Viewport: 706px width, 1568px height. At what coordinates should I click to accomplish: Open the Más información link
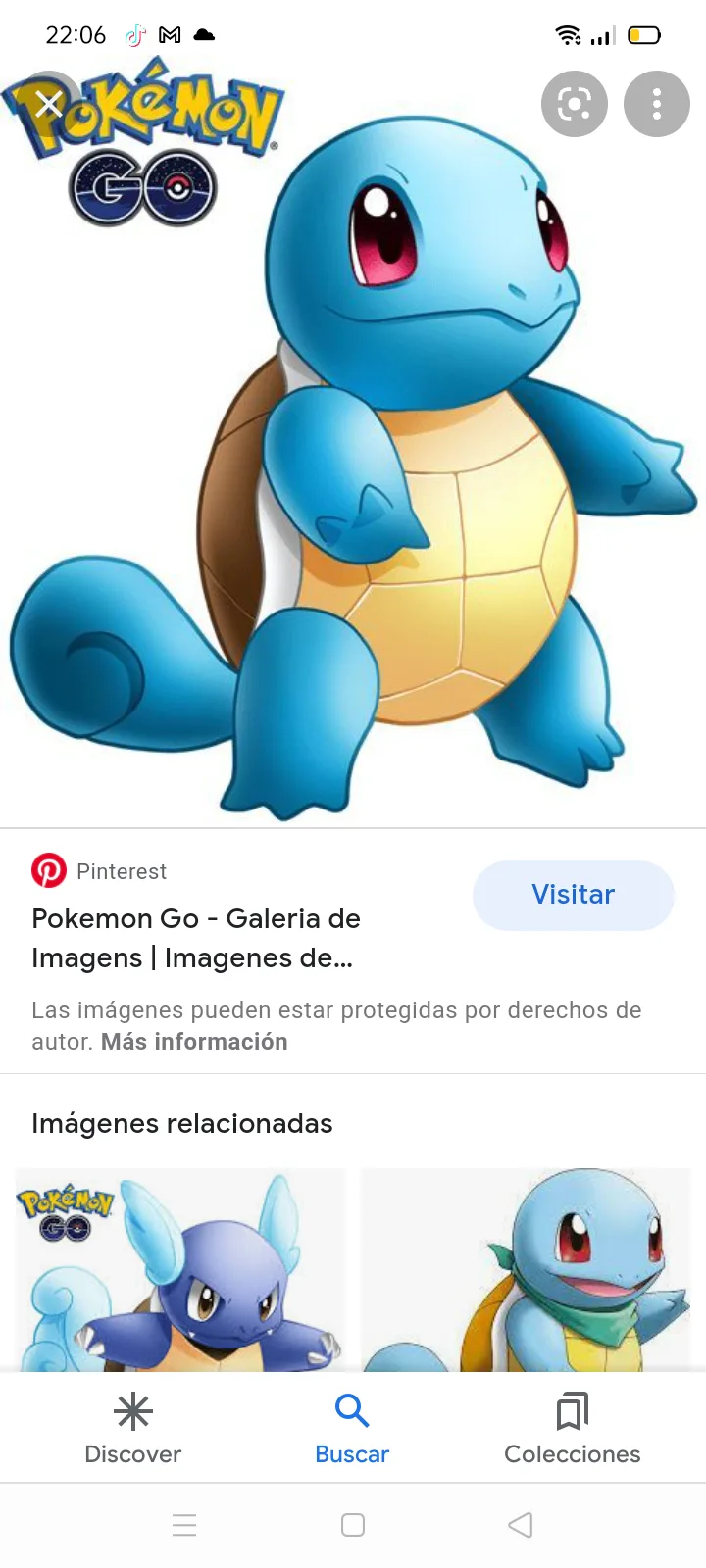194,1042
